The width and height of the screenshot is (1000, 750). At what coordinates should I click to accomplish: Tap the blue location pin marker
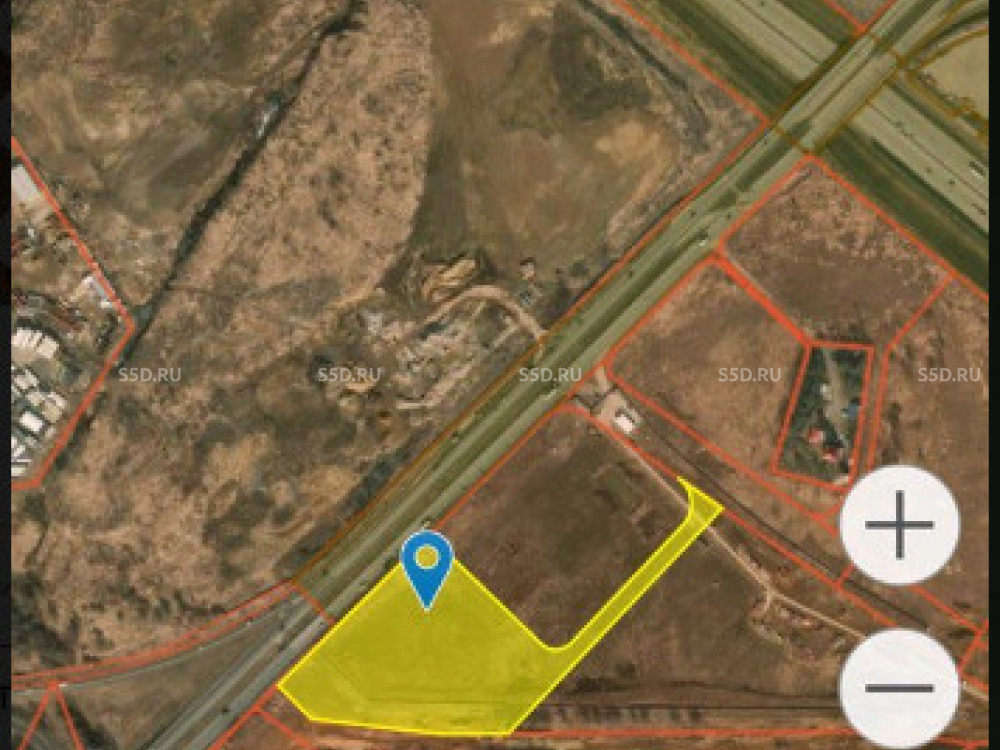click(x=427, y=562)
